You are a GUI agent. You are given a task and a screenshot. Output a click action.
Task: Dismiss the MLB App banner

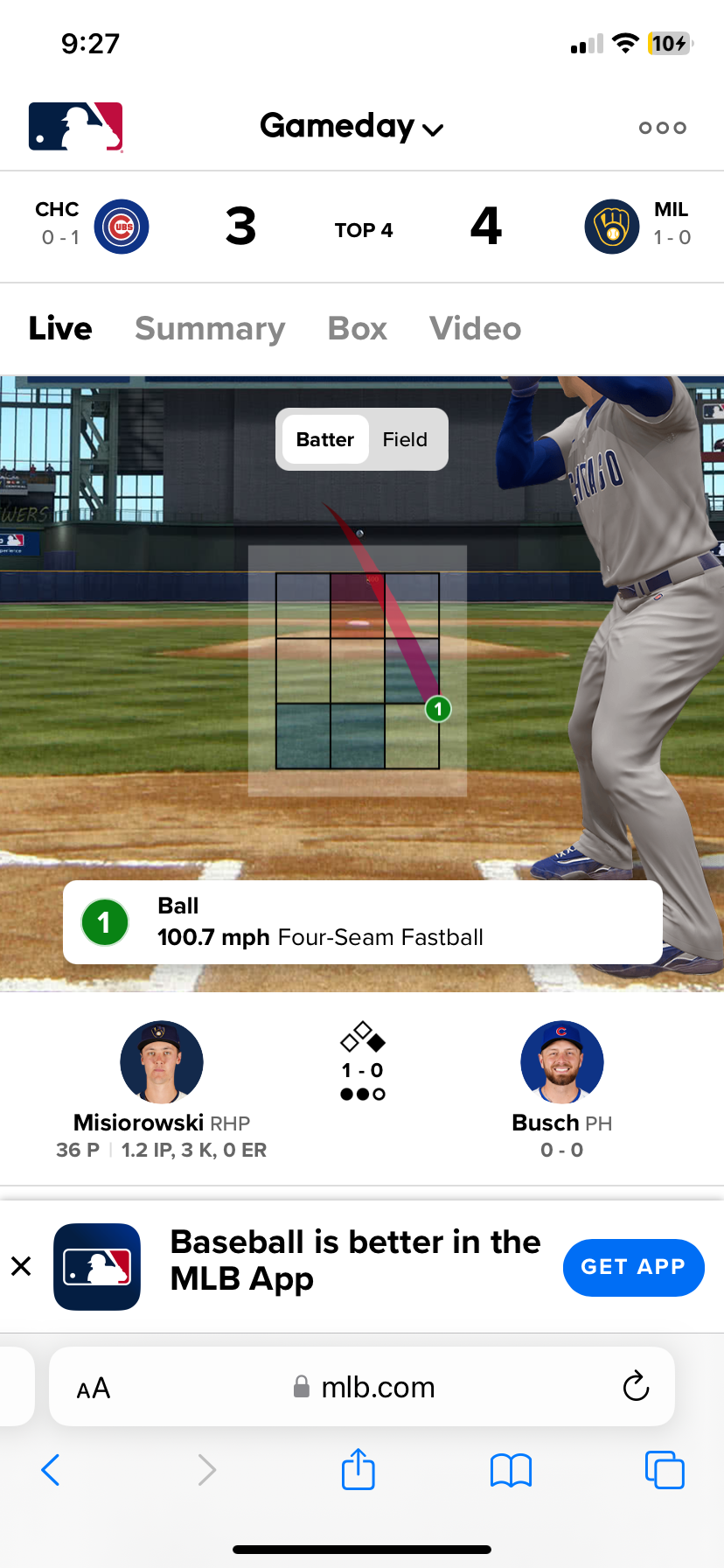pyautogui.click(x=22, y=1266)
